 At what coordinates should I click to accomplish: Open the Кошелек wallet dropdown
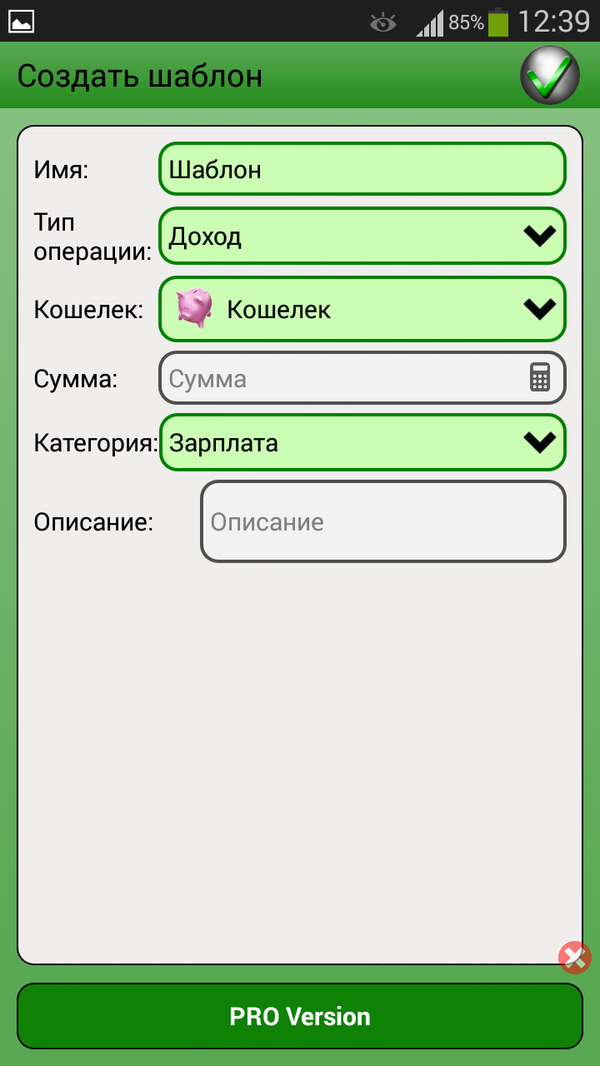click(362, 310)
